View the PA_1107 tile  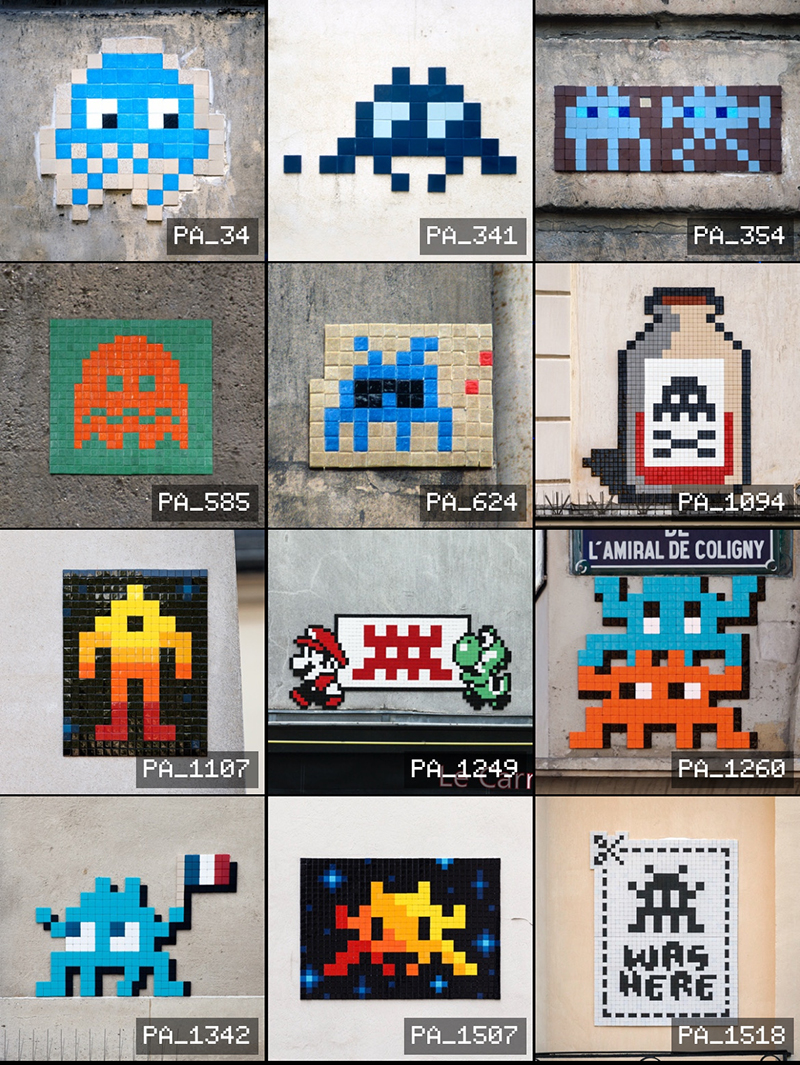point(132,662)
